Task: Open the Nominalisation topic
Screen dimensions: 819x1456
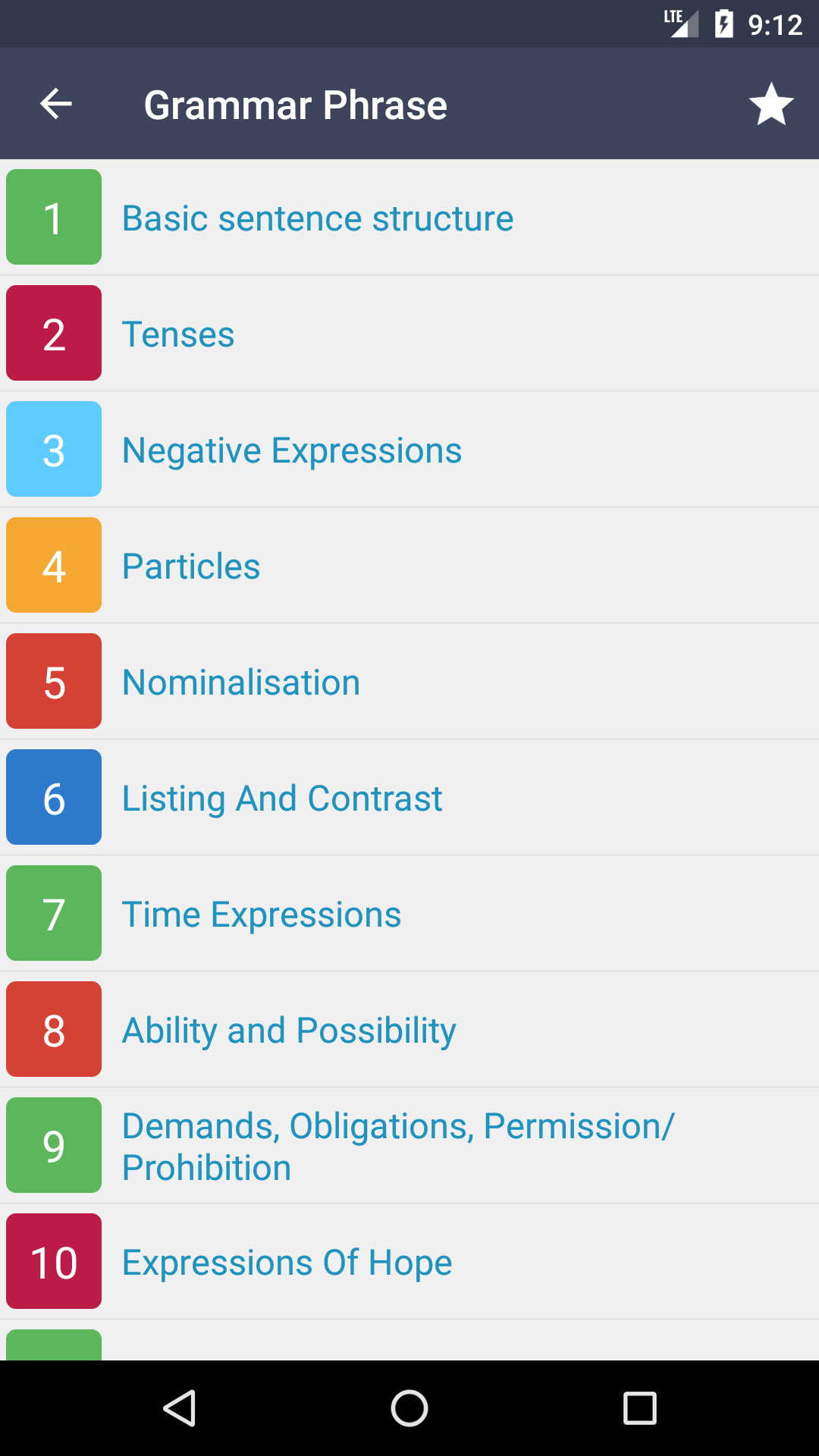Action: tap(241, 682)
